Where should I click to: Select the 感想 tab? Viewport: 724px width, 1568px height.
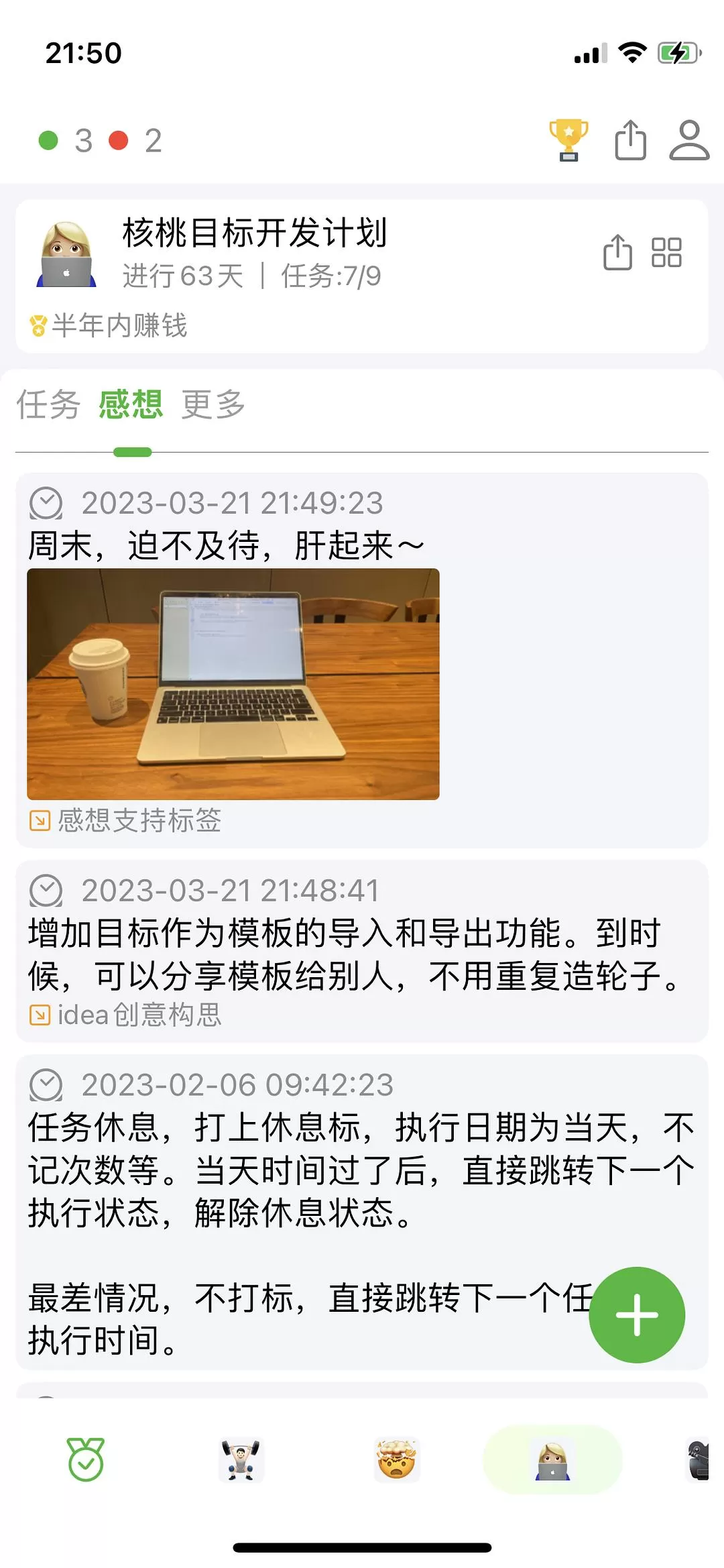click(131, 404)
